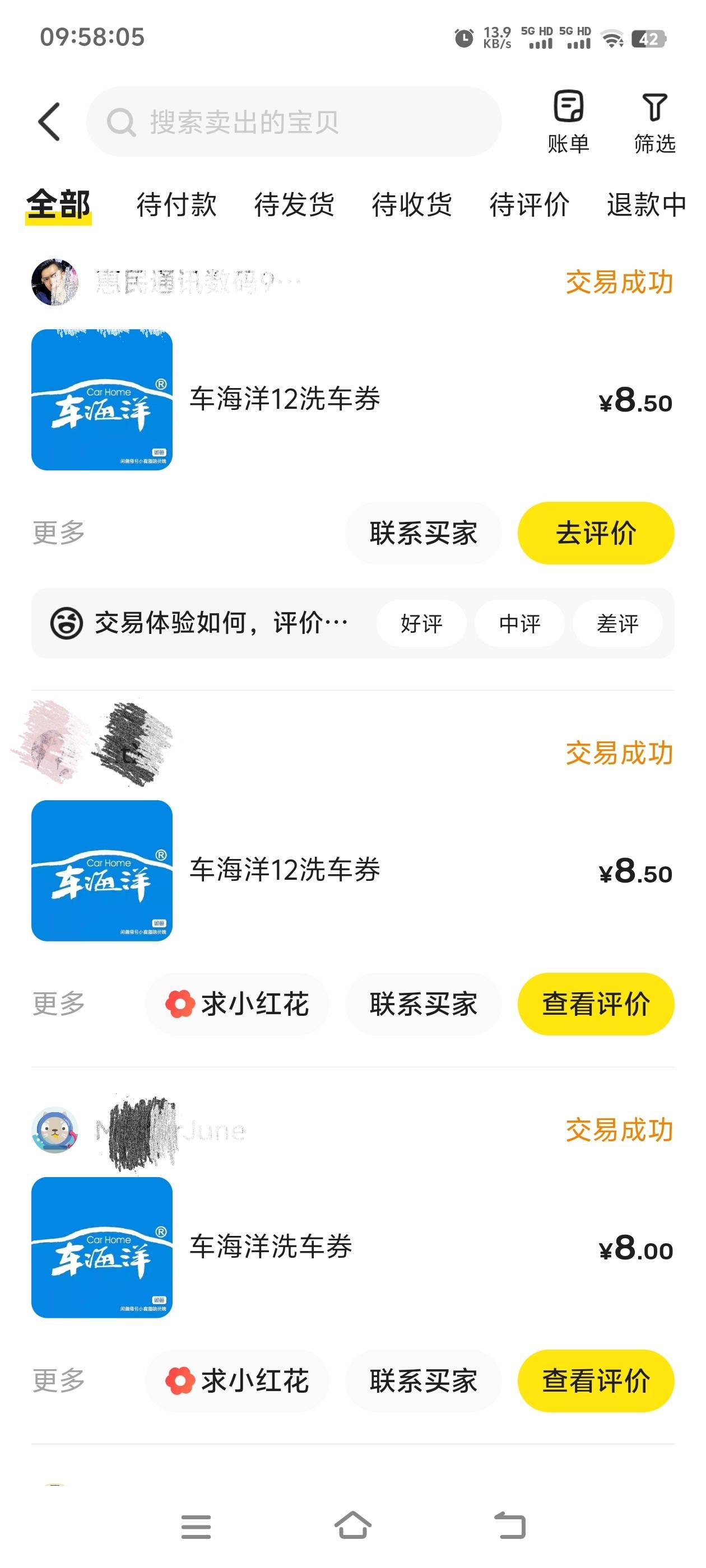The height and width of the screenshot is (1568, 706).
Task: Show the 退款中 orders tab
Action: point(646,204)
